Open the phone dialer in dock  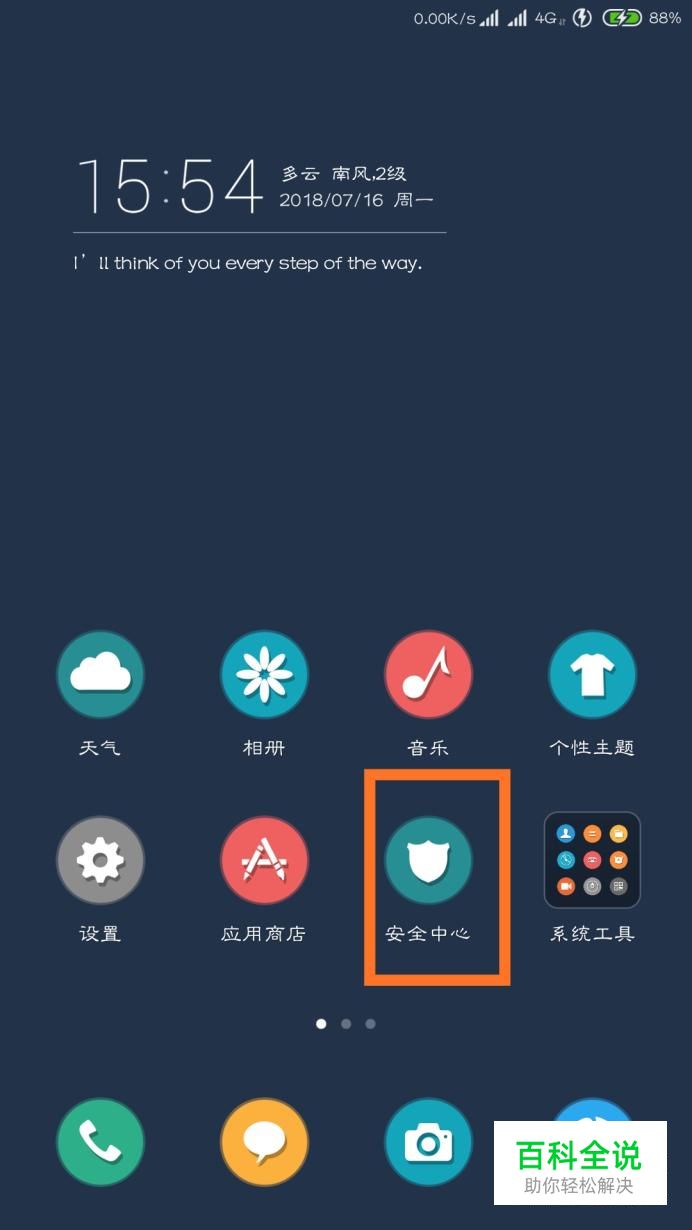(100, 1142)
